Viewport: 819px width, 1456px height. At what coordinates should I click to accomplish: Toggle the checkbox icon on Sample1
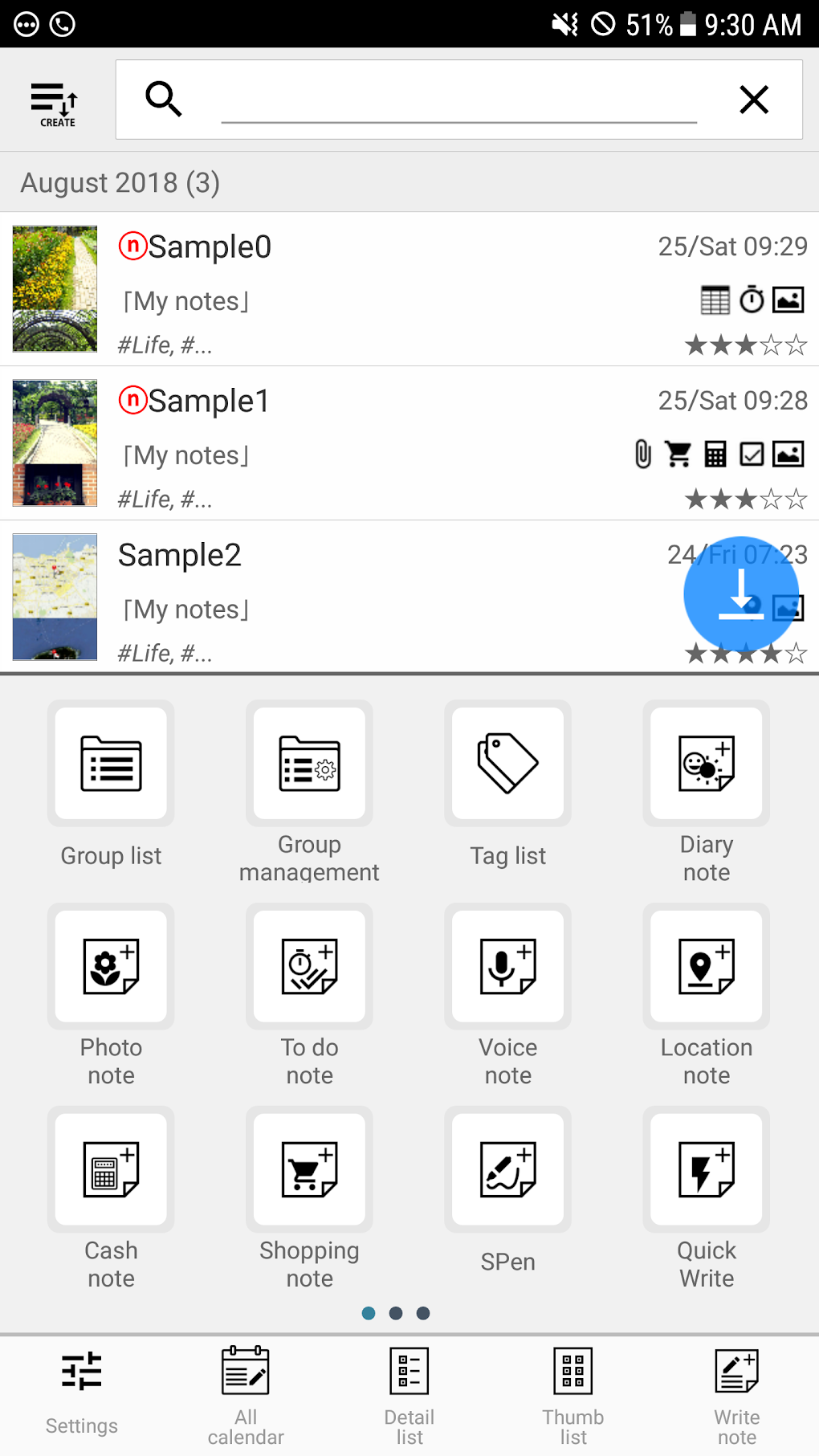tap(753, 454)
